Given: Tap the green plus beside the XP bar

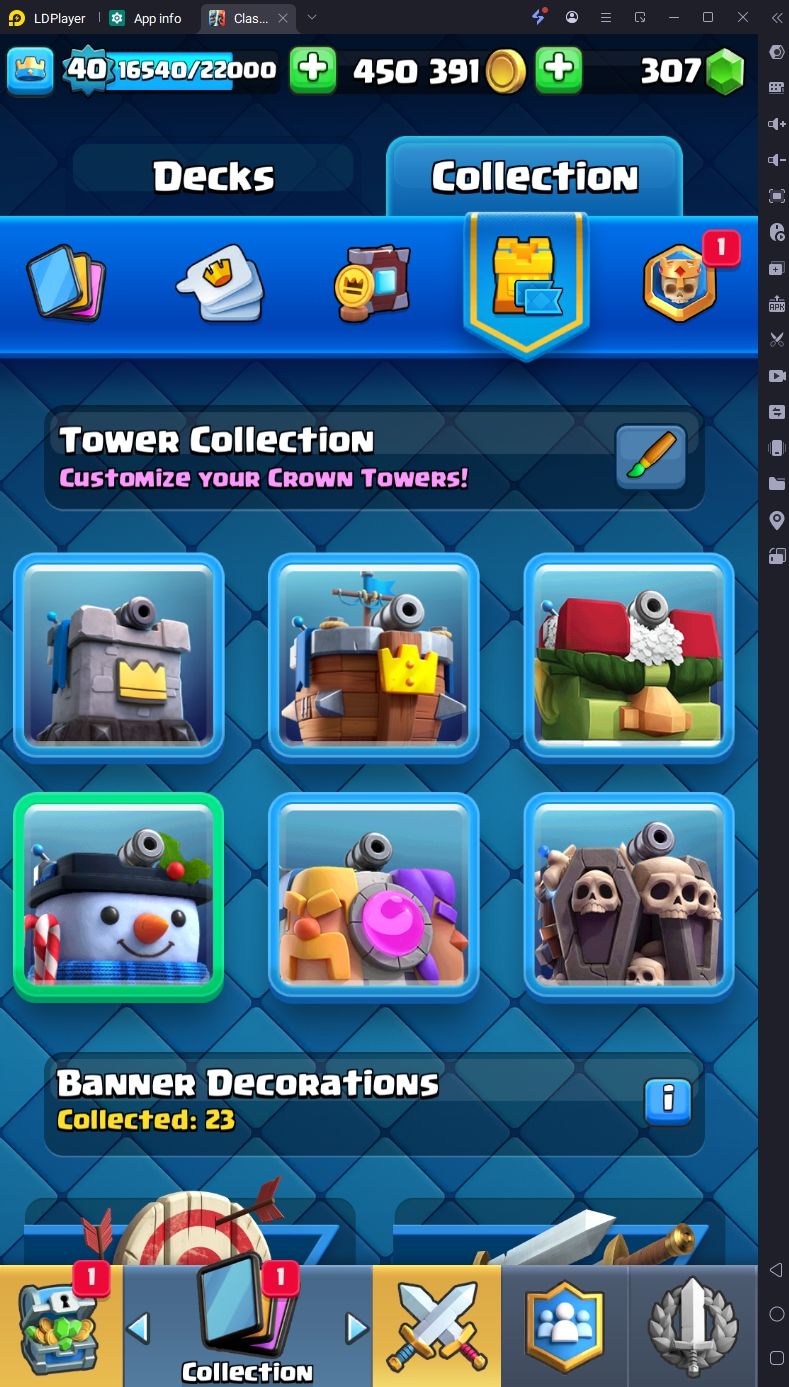Looking at the screenshot, I should click(x=313, y=70).
